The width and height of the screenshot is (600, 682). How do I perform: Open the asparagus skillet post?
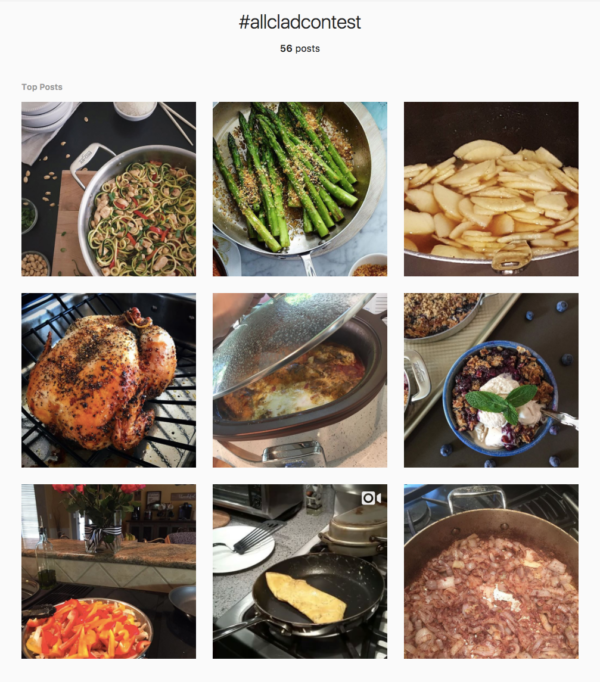click(299, 189)
